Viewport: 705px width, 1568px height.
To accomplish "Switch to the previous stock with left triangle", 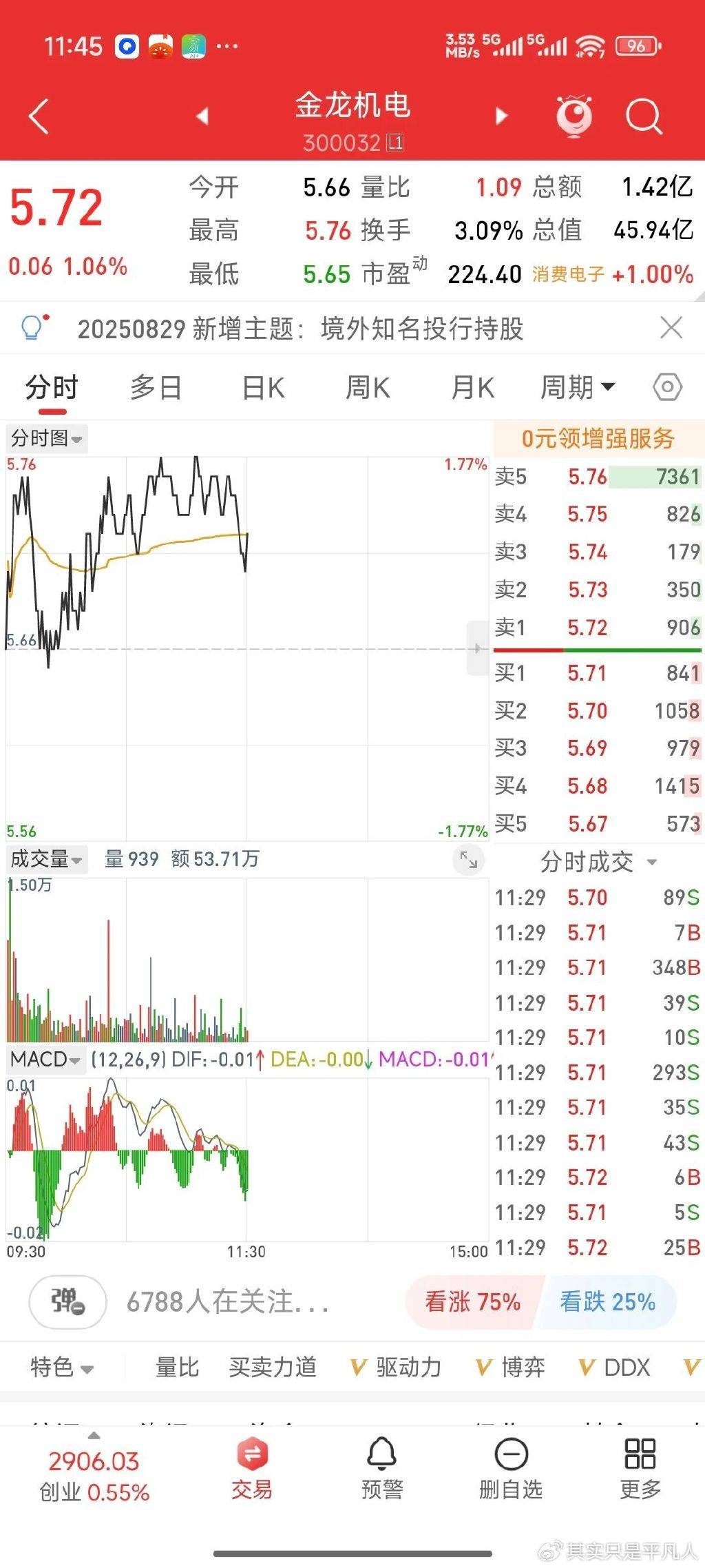I will [x=202, y=116].
